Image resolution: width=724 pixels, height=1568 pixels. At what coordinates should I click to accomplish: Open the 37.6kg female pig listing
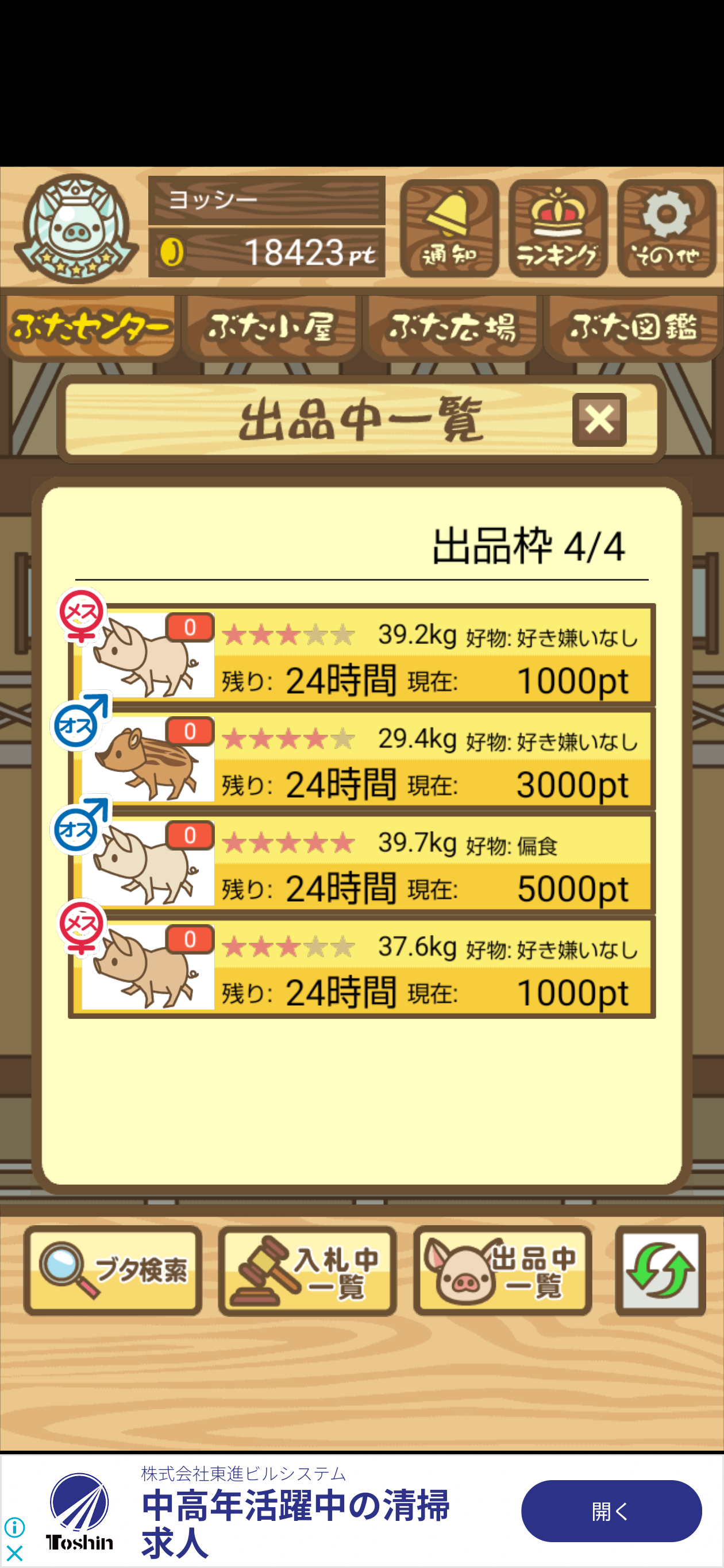coord(361,968)
